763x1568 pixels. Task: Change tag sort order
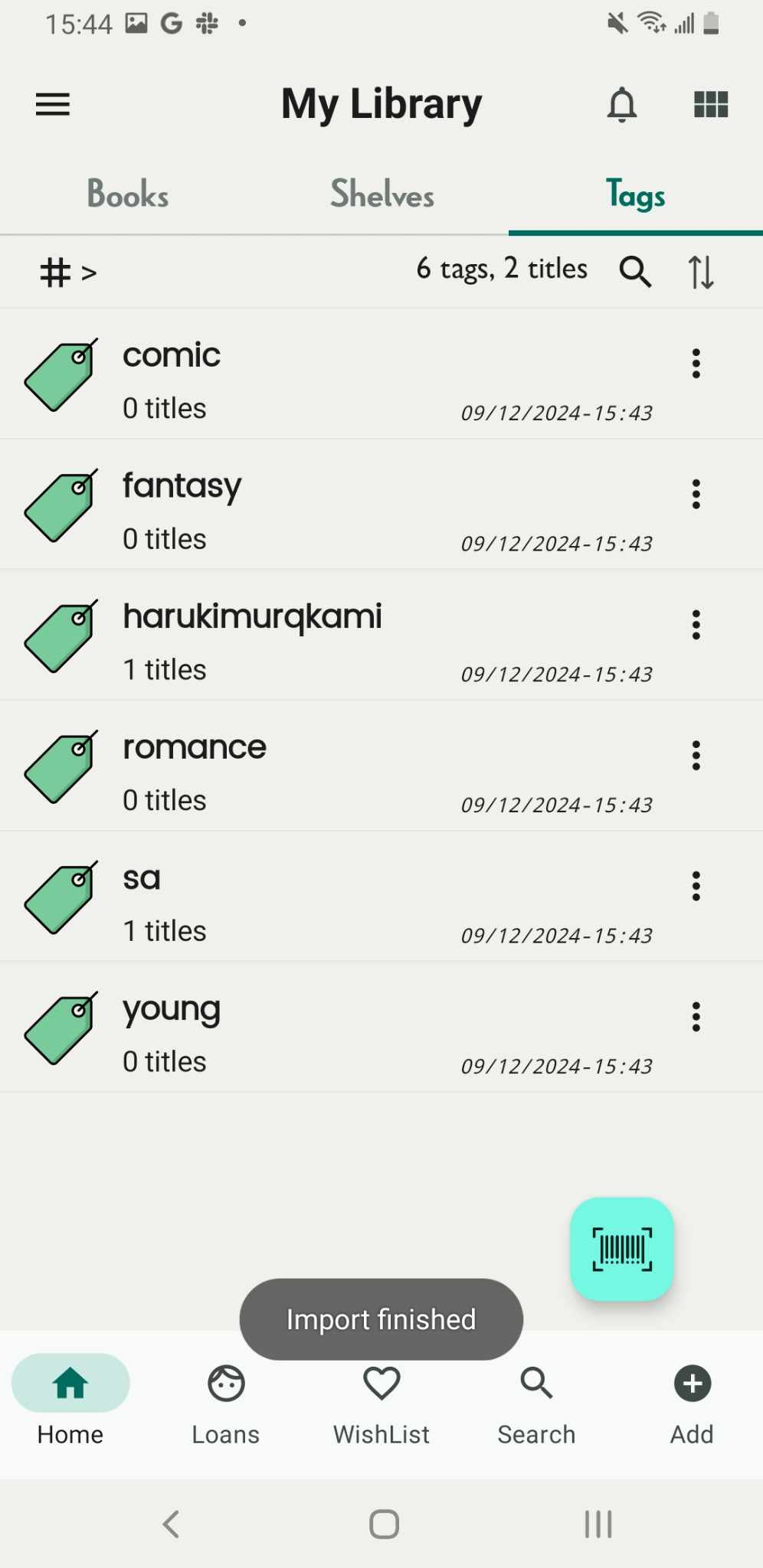tap(701, 271)
